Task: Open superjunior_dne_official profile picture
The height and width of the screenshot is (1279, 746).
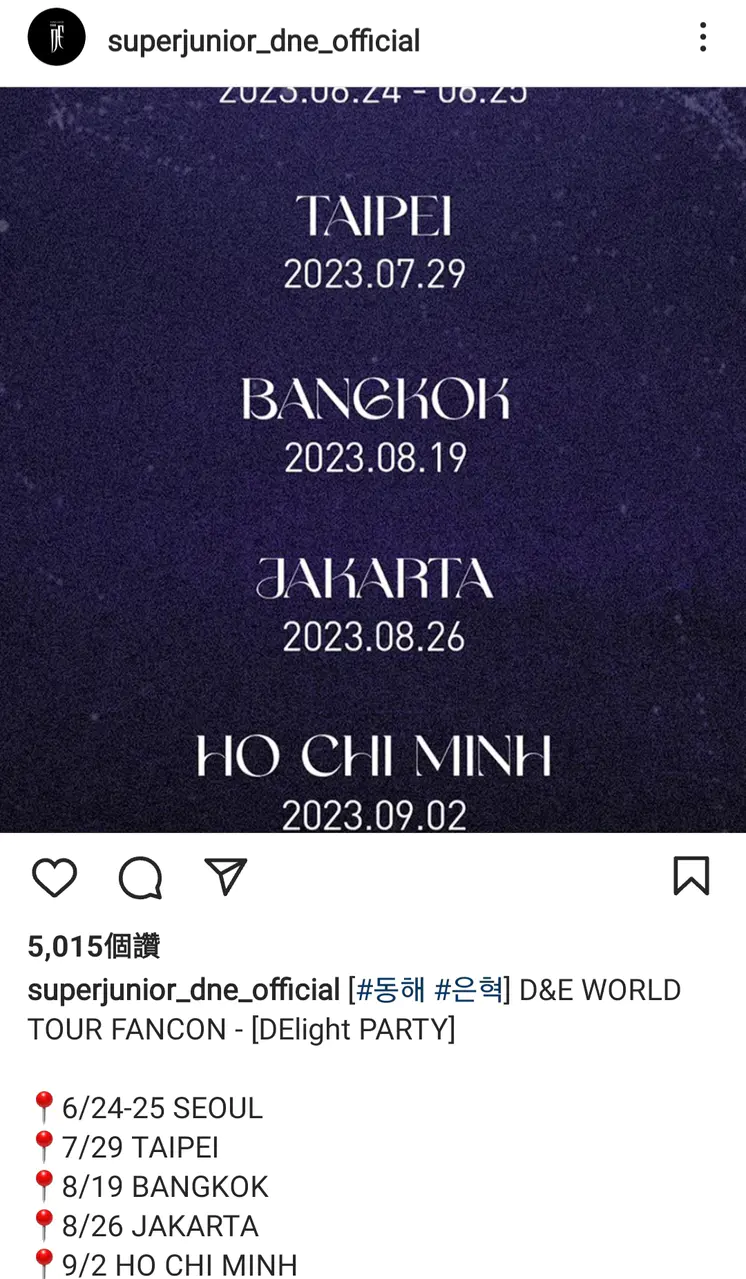Action: point(56,40)
